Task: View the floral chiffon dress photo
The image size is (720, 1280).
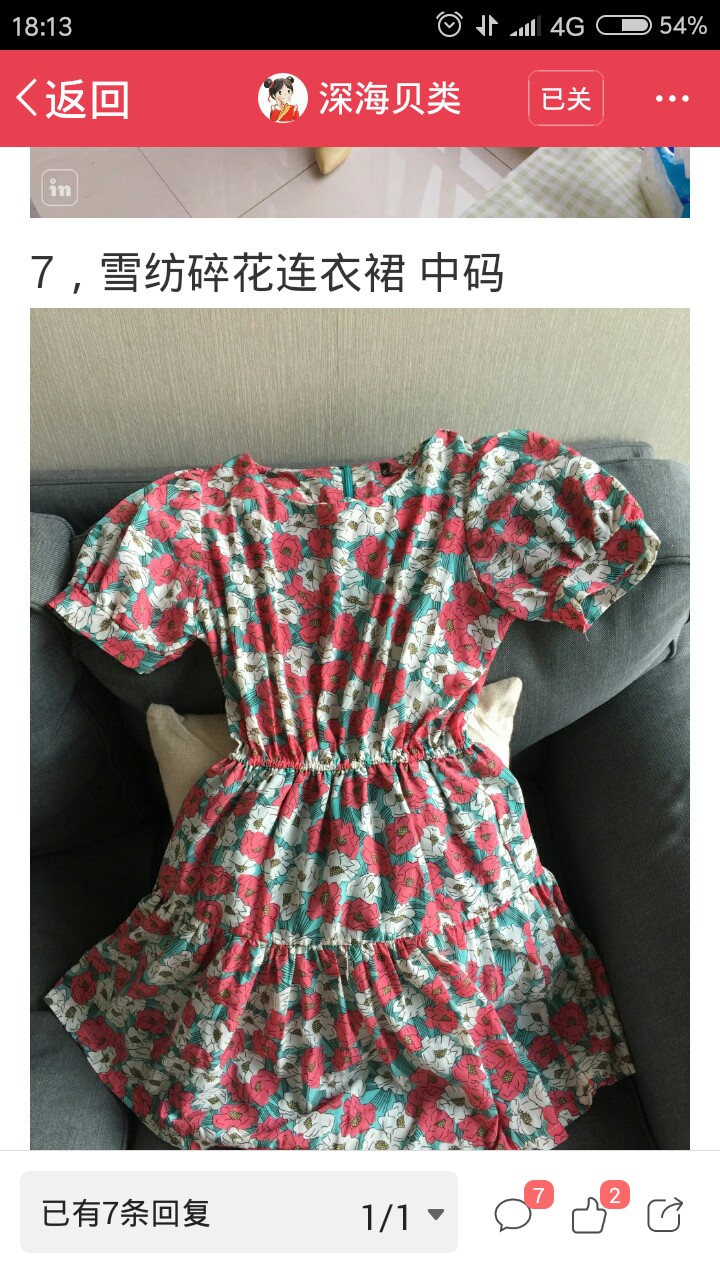Action: [x=360, y=729]
